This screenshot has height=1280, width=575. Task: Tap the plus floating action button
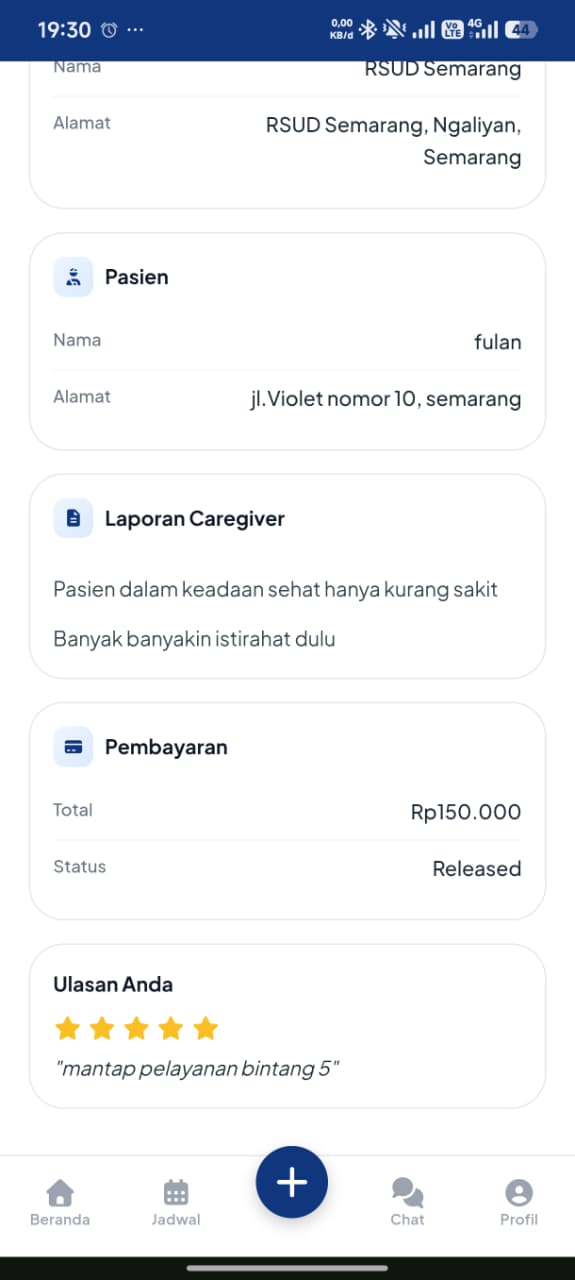(292, 1182)
